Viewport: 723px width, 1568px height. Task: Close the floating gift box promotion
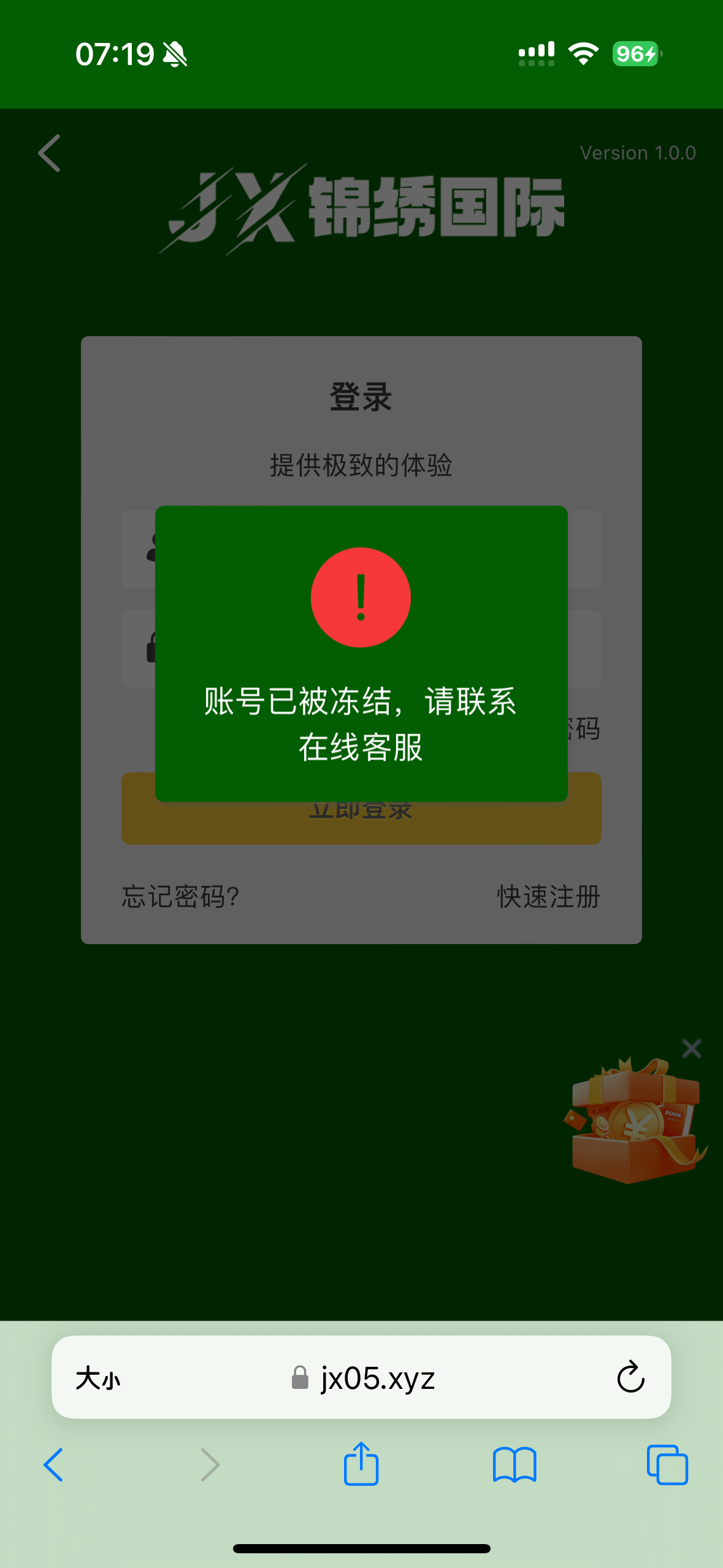click(692, 1048)
